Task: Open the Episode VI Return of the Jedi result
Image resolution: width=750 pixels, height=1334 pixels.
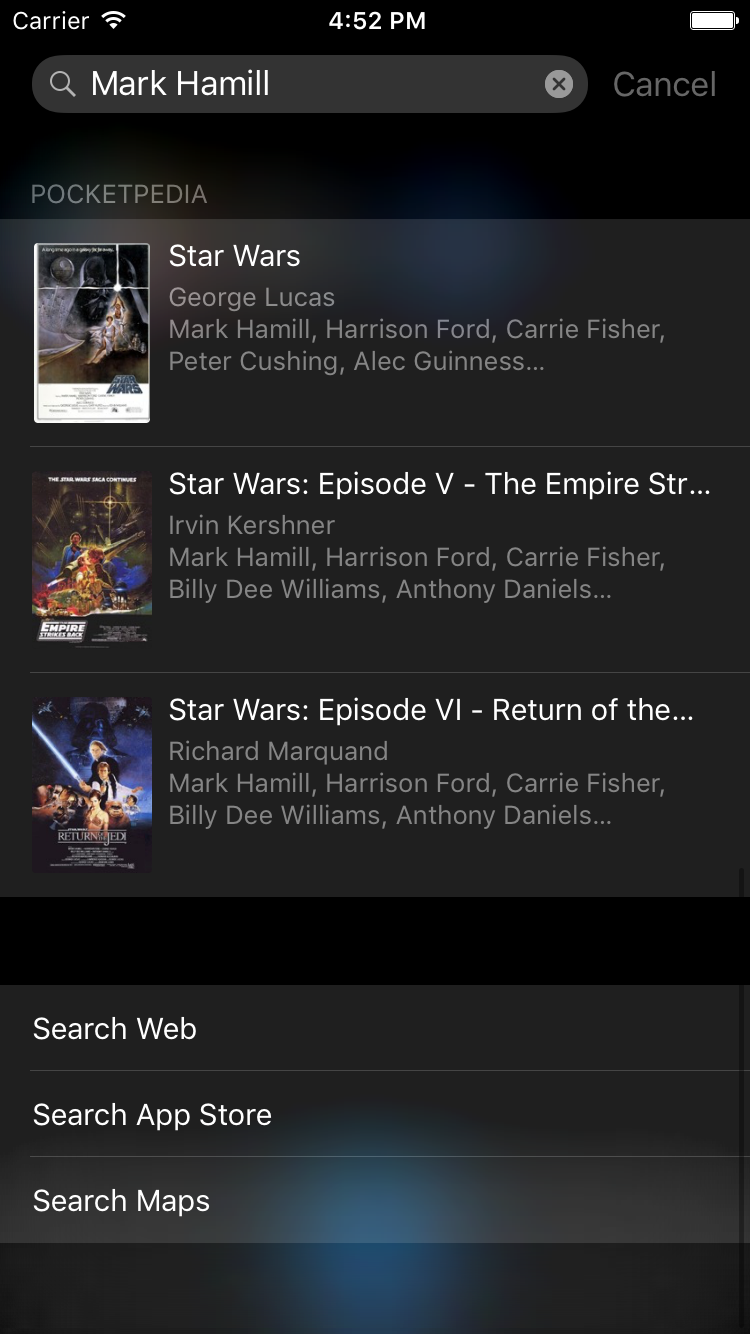Action: tap(375, 785)
